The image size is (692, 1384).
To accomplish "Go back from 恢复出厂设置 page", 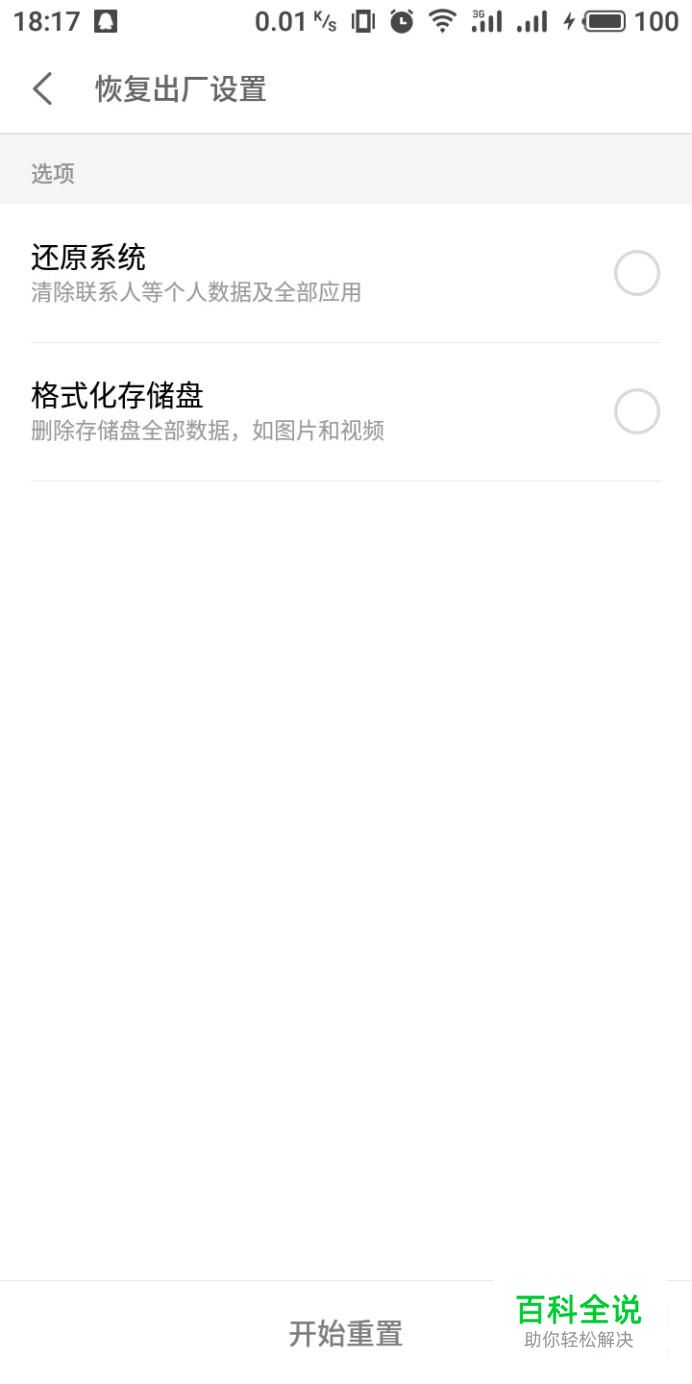I will click(x=42, y=89).
